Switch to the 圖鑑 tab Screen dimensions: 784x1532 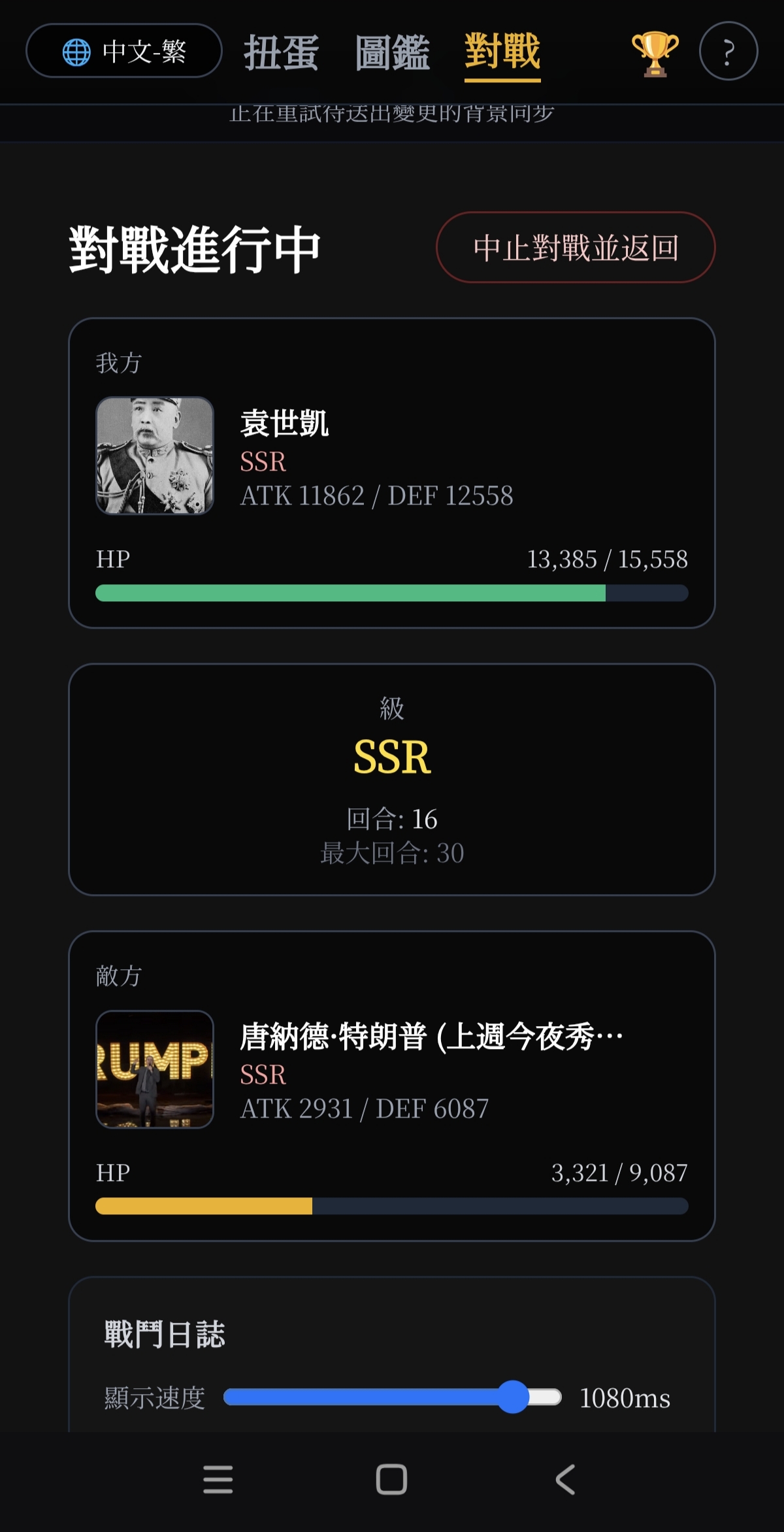[392, 52]
